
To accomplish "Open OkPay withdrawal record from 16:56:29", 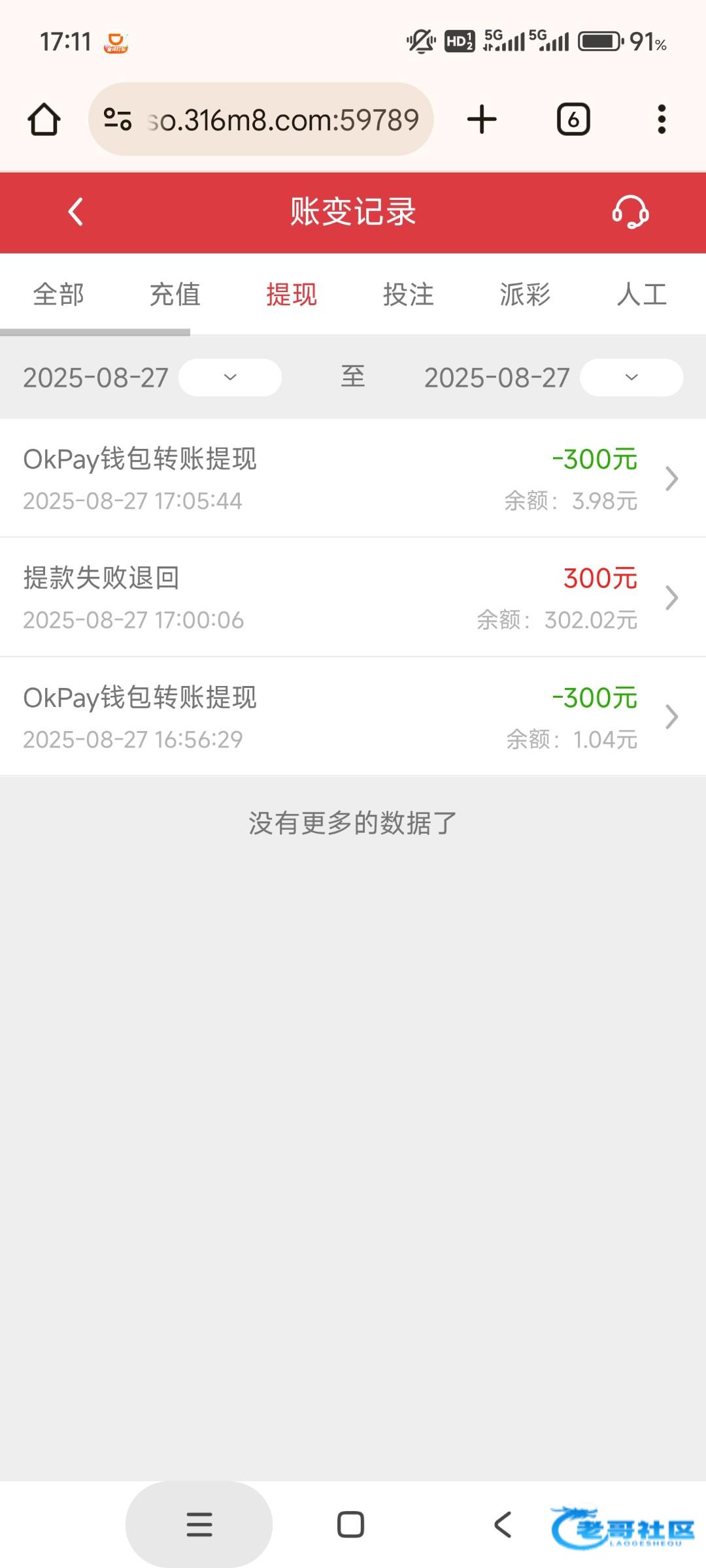I will point(353,717).
